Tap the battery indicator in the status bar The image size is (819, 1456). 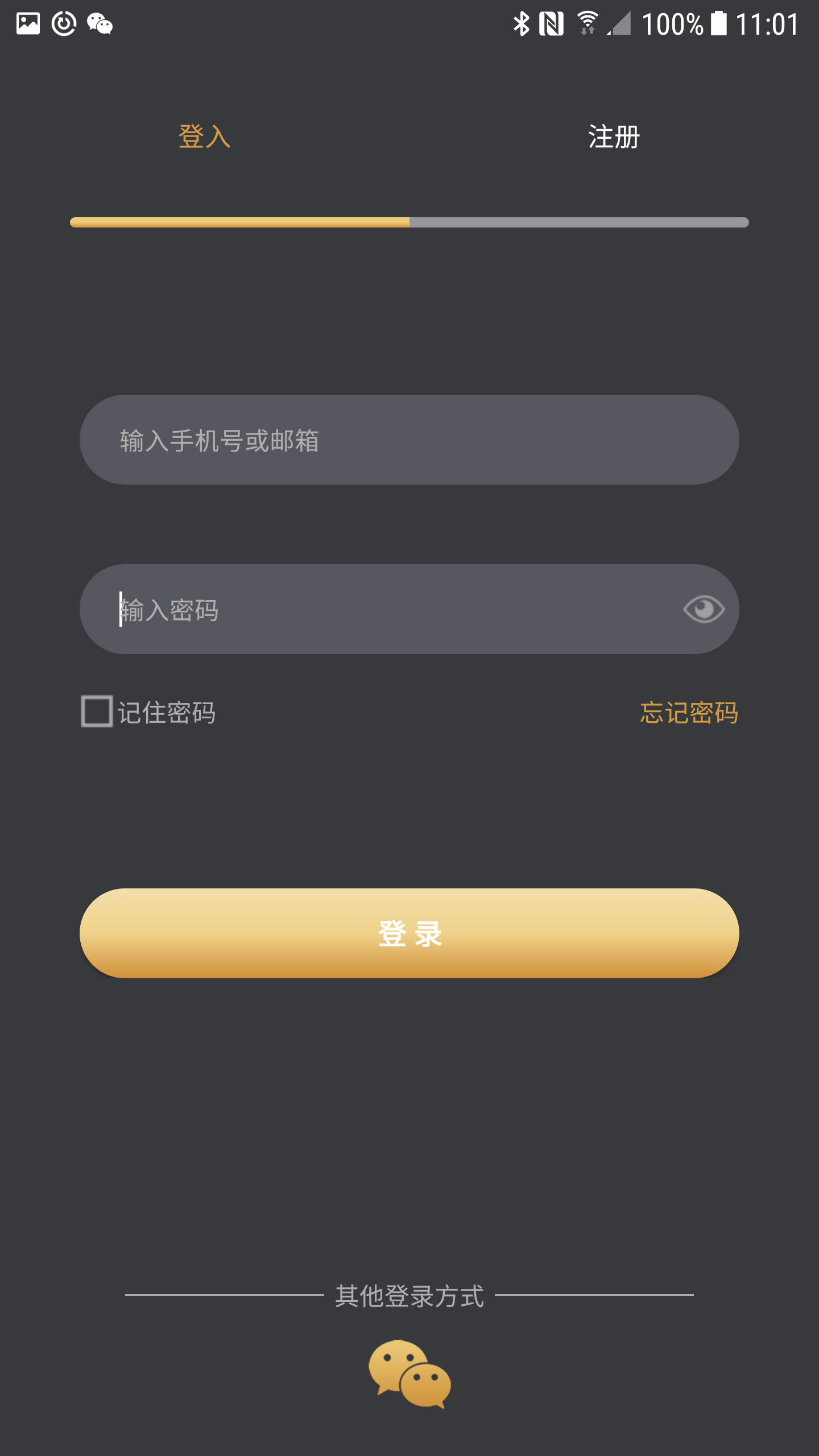tap(718, 24)
